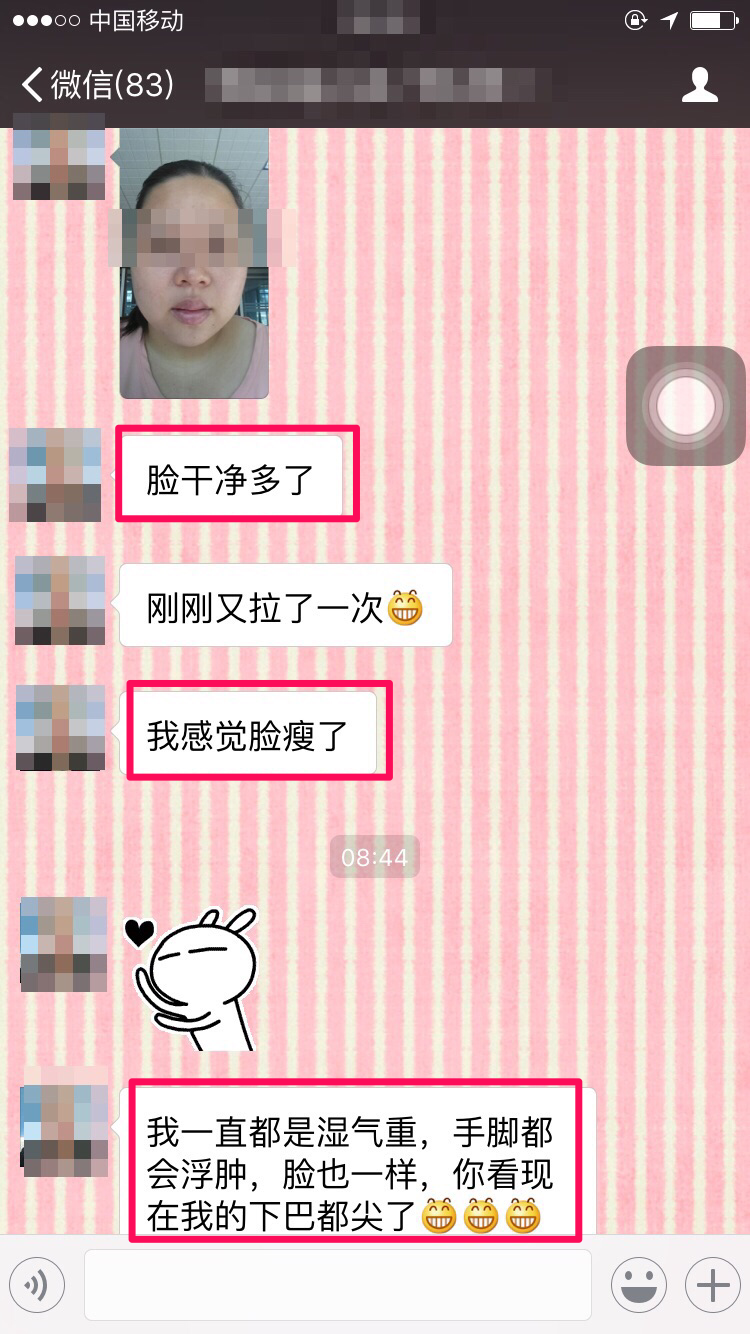Switch to voice message input
The width and height of the screenshot is (750, 1334).
(x=37, y=1284)
